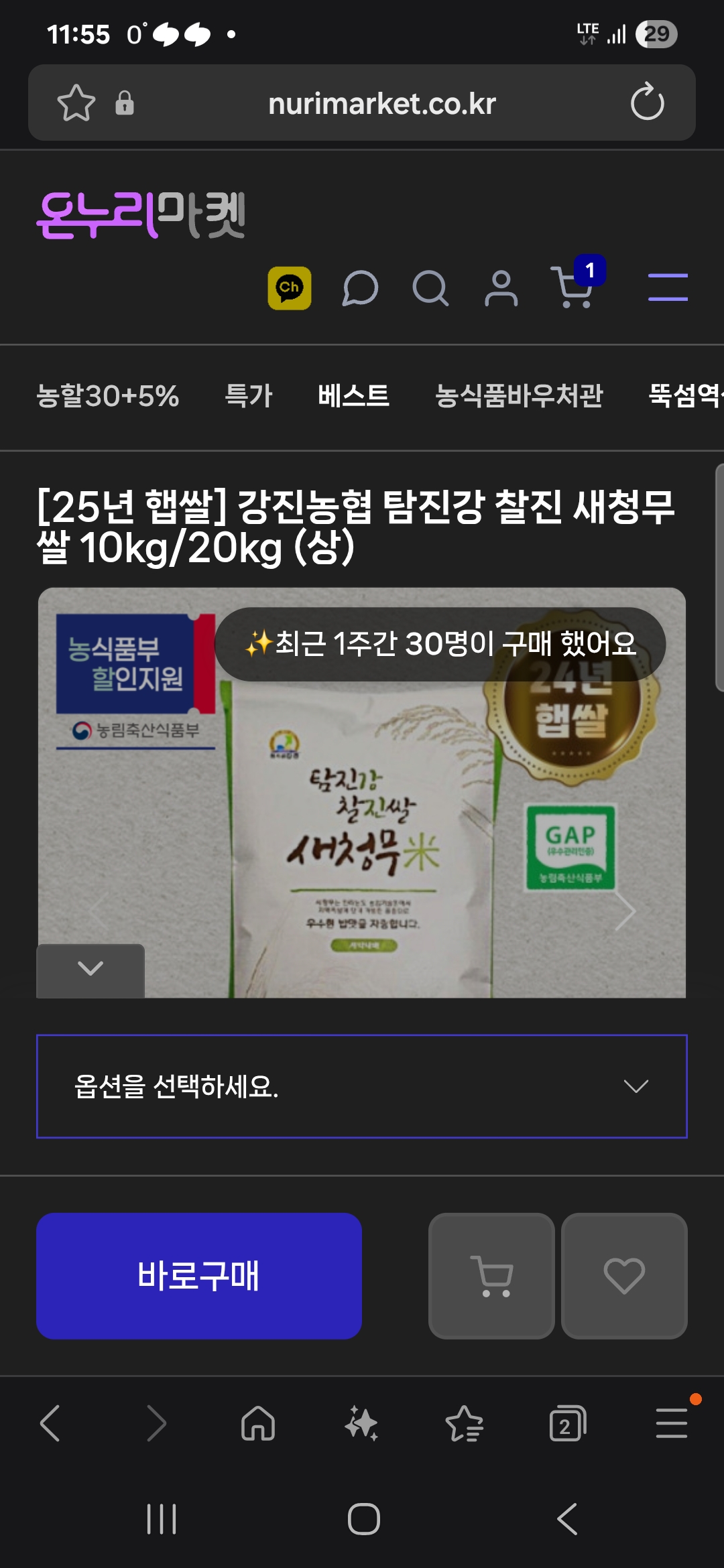
Task: Open the KakaoTalk channel icon
Action: pyautogui.click(x=290, y=288)
